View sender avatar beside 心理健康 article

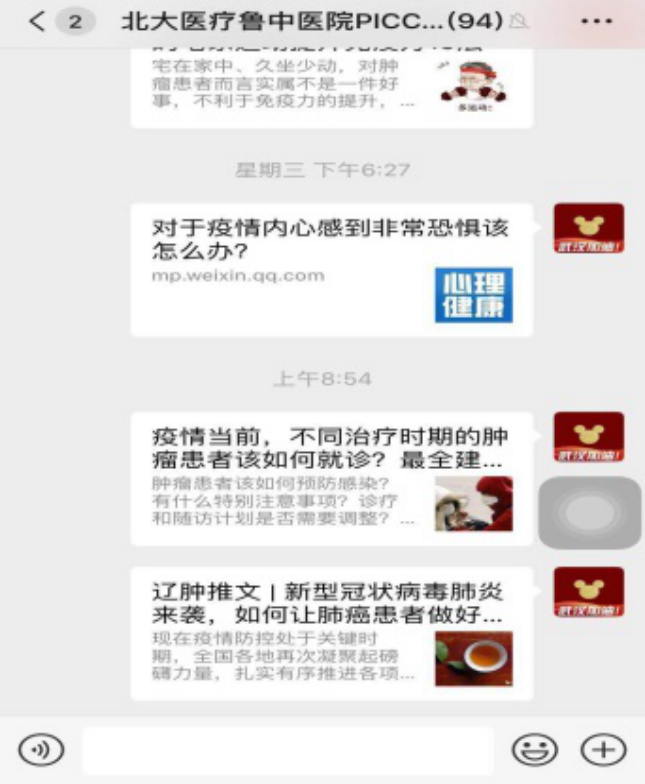pos(589,229)
